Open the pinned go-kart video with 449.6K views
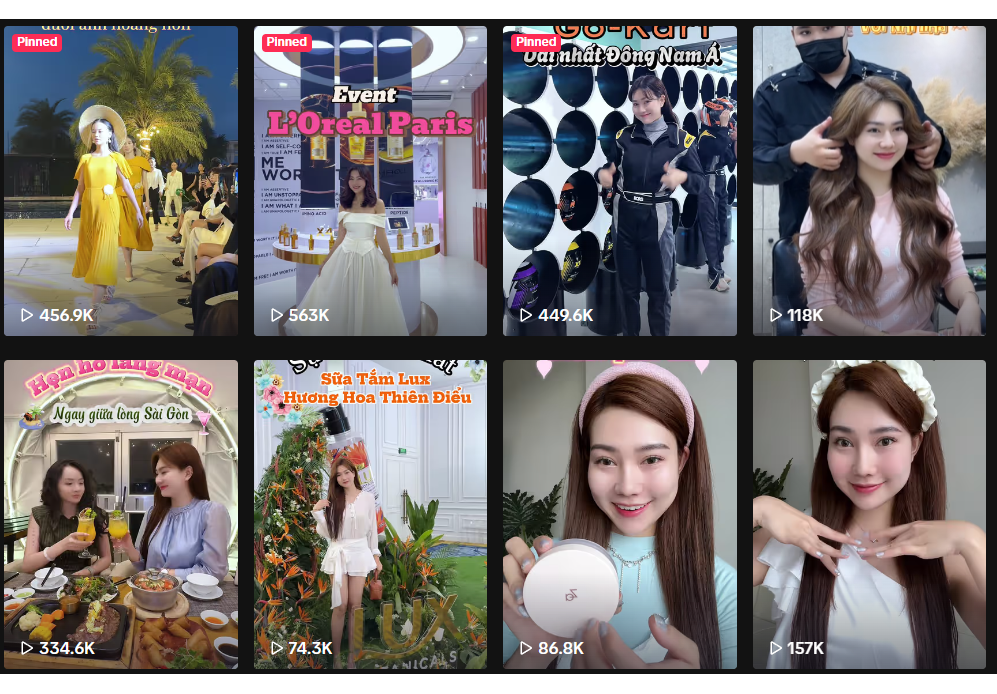This screenshot has width=997, height=694. (620, 180)
